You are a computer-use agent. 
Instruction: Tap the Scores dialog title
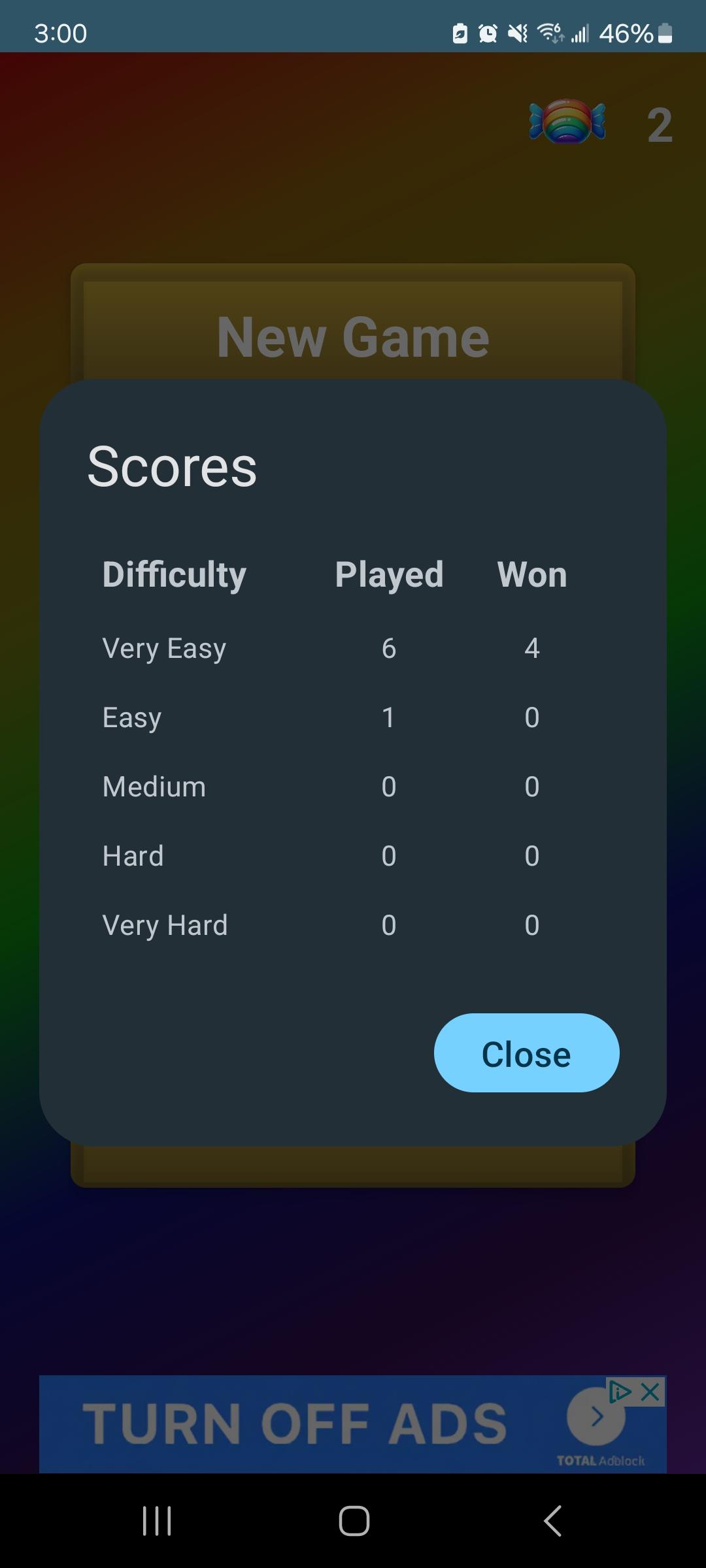click(173, 465)
